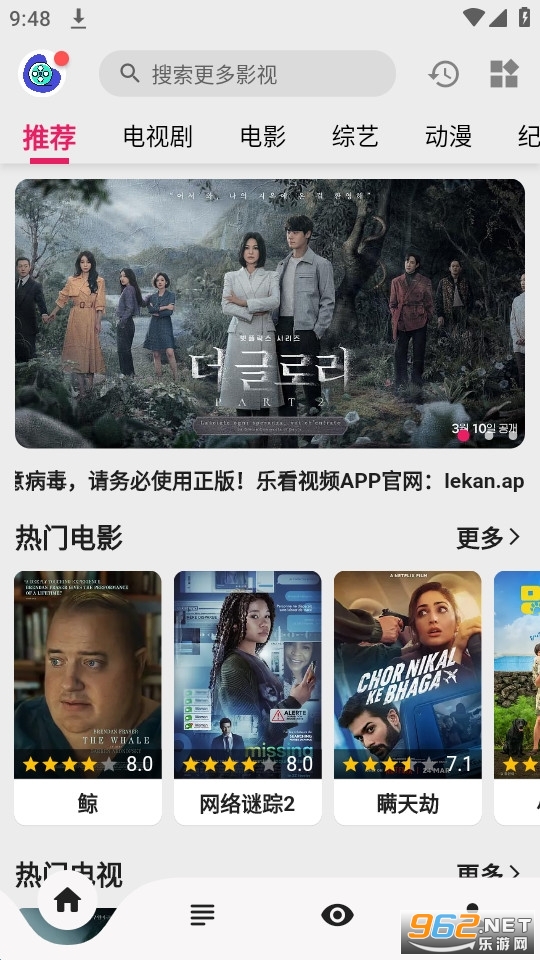Tap the 搜索更多影视 search box

coord(247,73)
